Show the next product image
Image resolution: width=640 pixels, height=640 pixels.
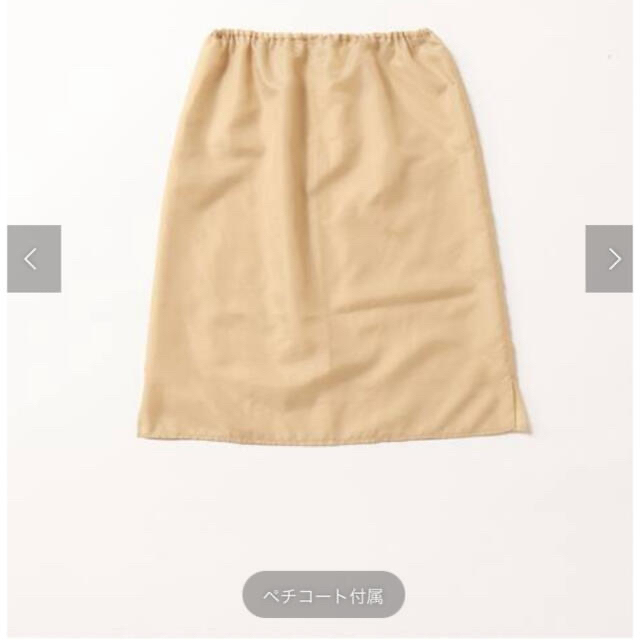point(608,259)
